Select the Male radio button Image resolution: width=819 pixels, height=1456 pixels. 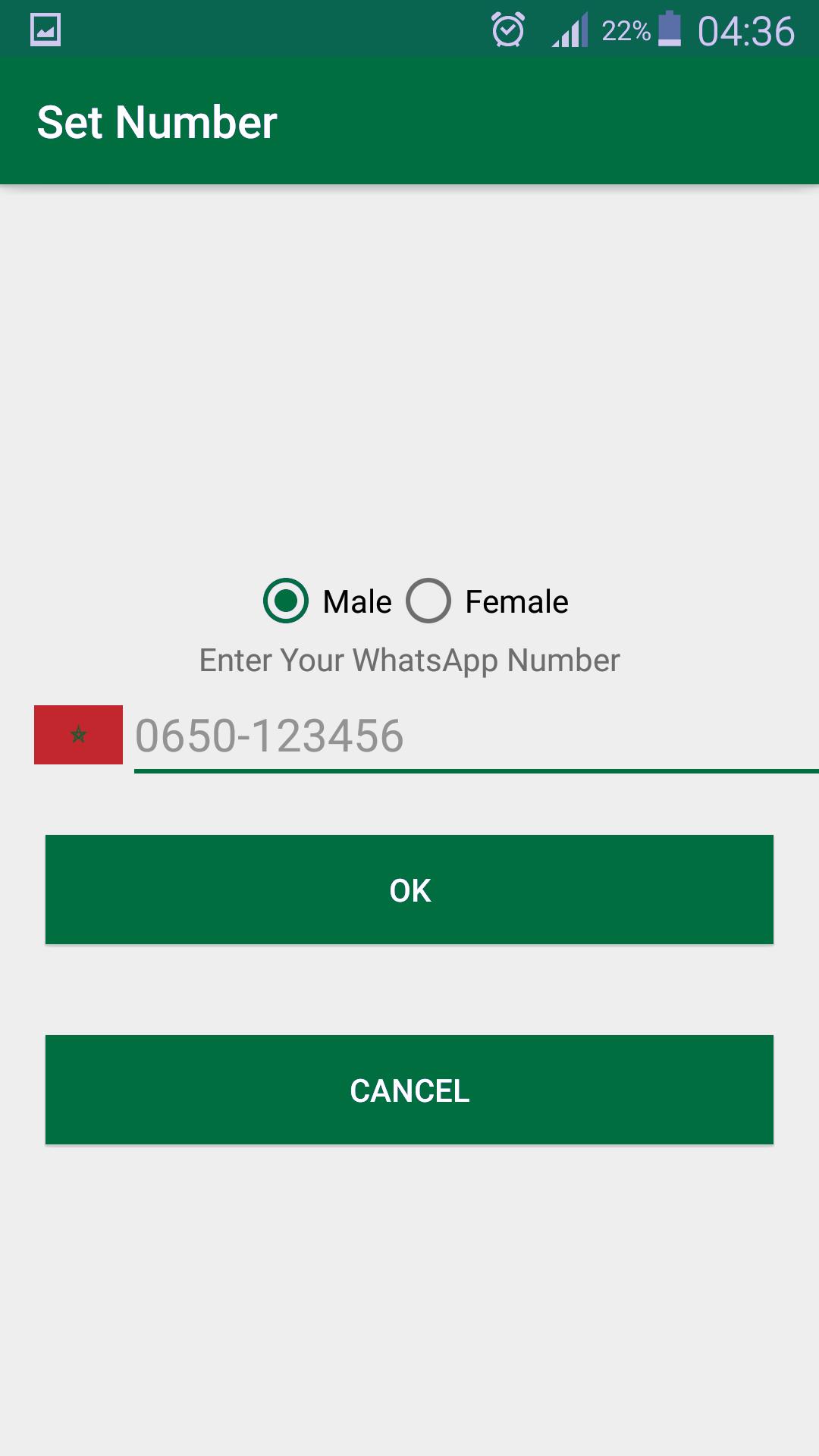click(286, 601)
